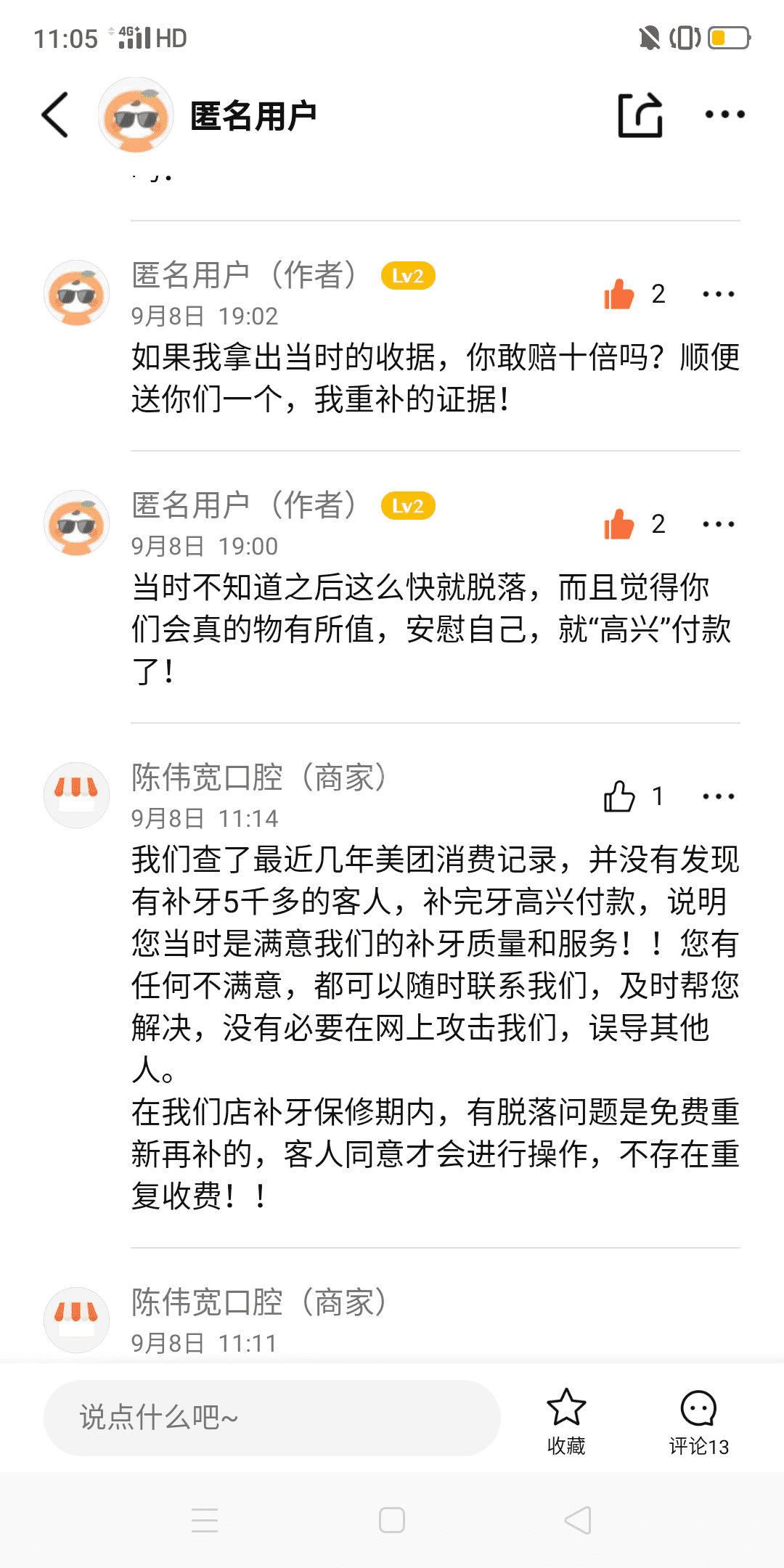
Task: Open more options on the 19:00 comment
Action: tap(718, 524)
